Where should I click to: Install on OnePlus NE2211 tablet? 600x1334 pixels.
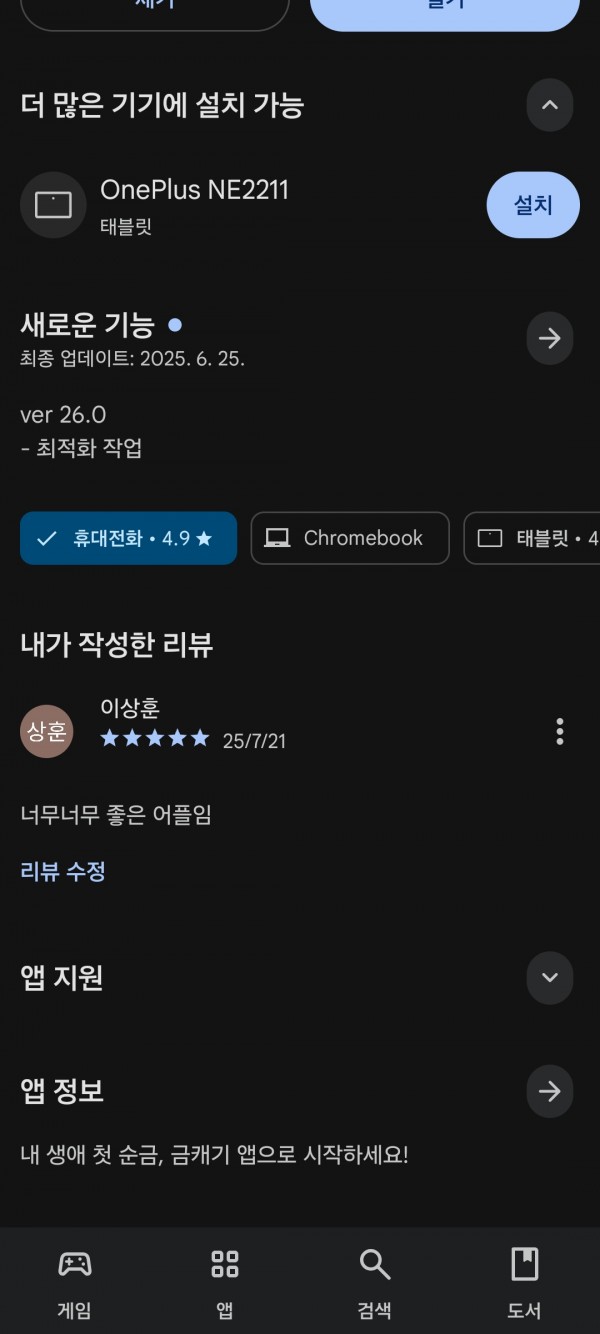533,205
